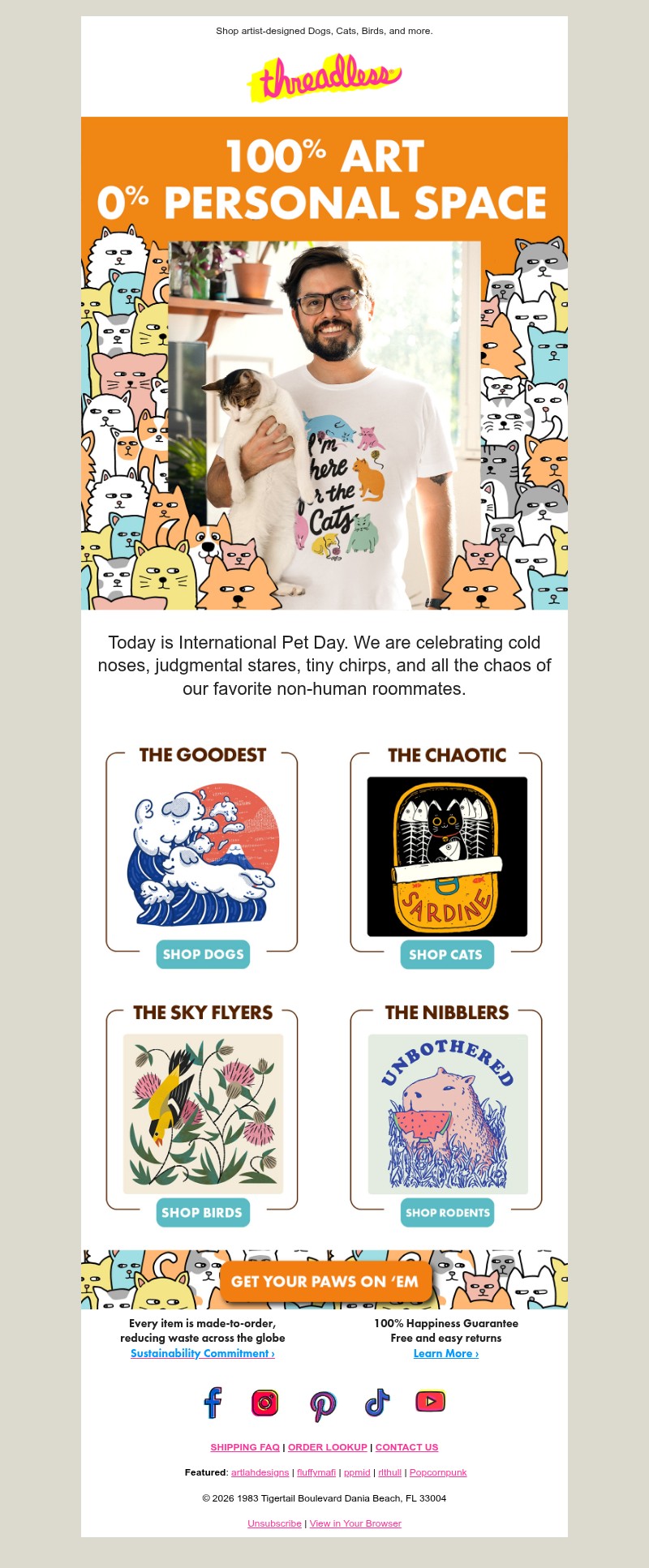Tap View in Your Browser
649x1568 pixels.
click(x=355, y=1523)
